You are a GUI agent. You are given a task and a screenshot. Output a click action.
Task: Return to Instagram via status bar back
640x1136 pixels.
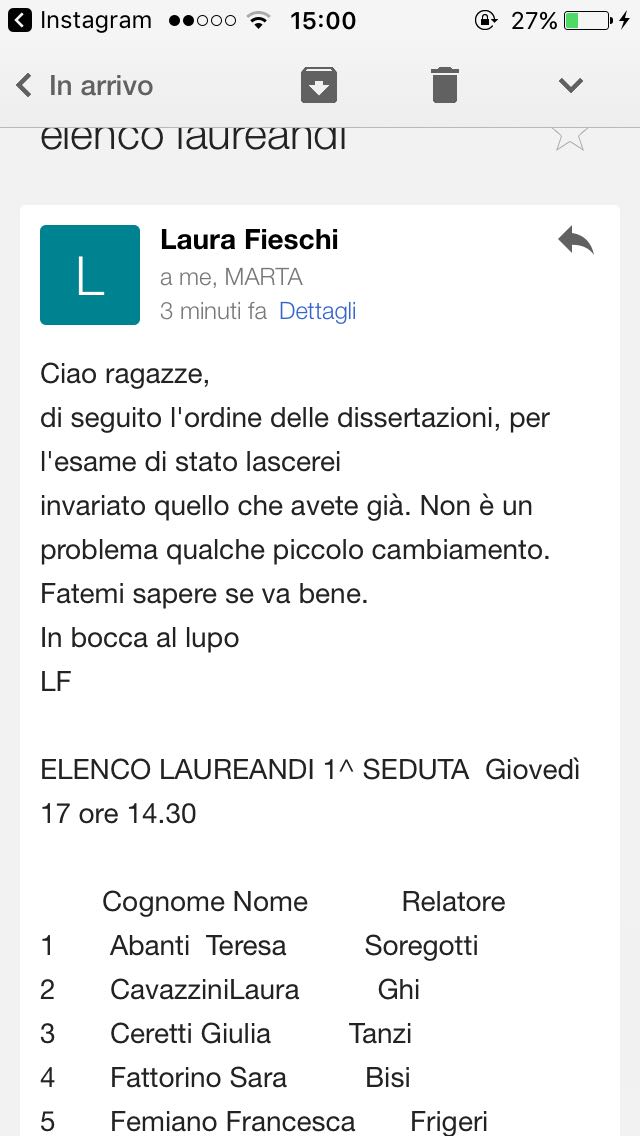point(80,20)
